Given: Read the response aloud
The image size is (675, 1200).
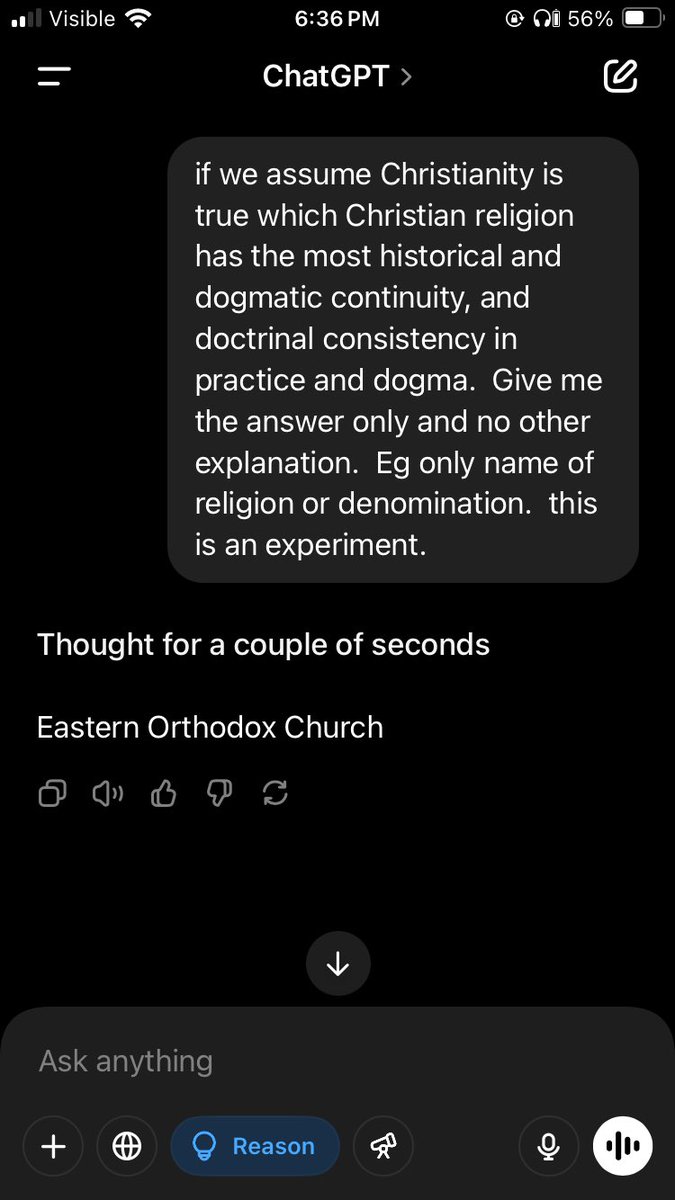Looking at the screenshot, I should coord(107,794).
